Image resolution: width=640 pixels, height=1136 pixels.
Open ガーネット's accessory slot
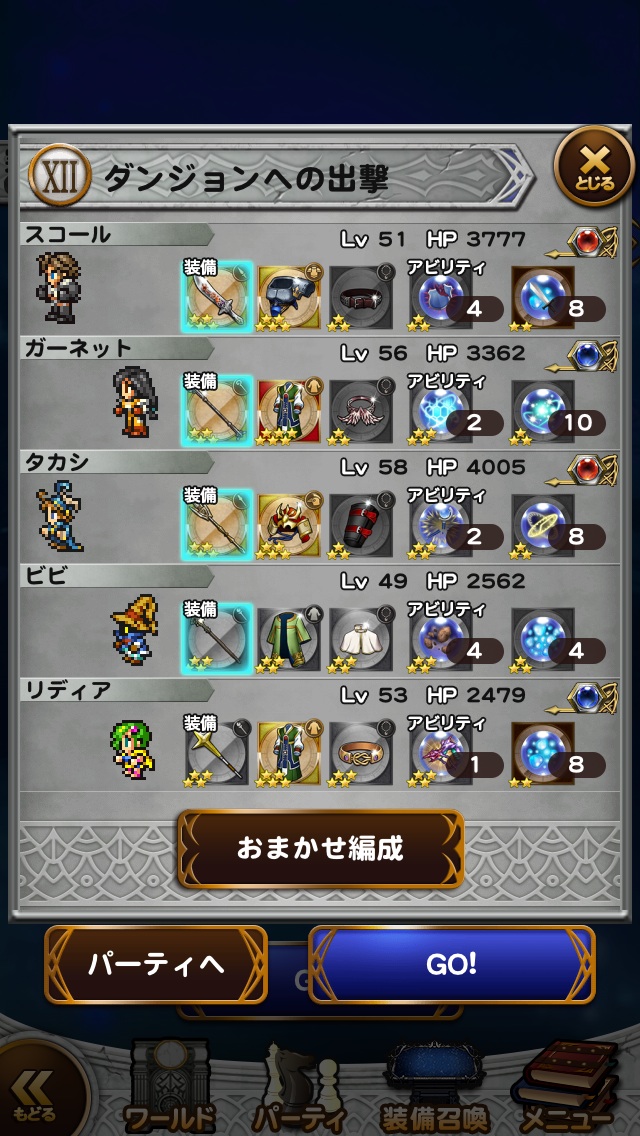point(362,410)
